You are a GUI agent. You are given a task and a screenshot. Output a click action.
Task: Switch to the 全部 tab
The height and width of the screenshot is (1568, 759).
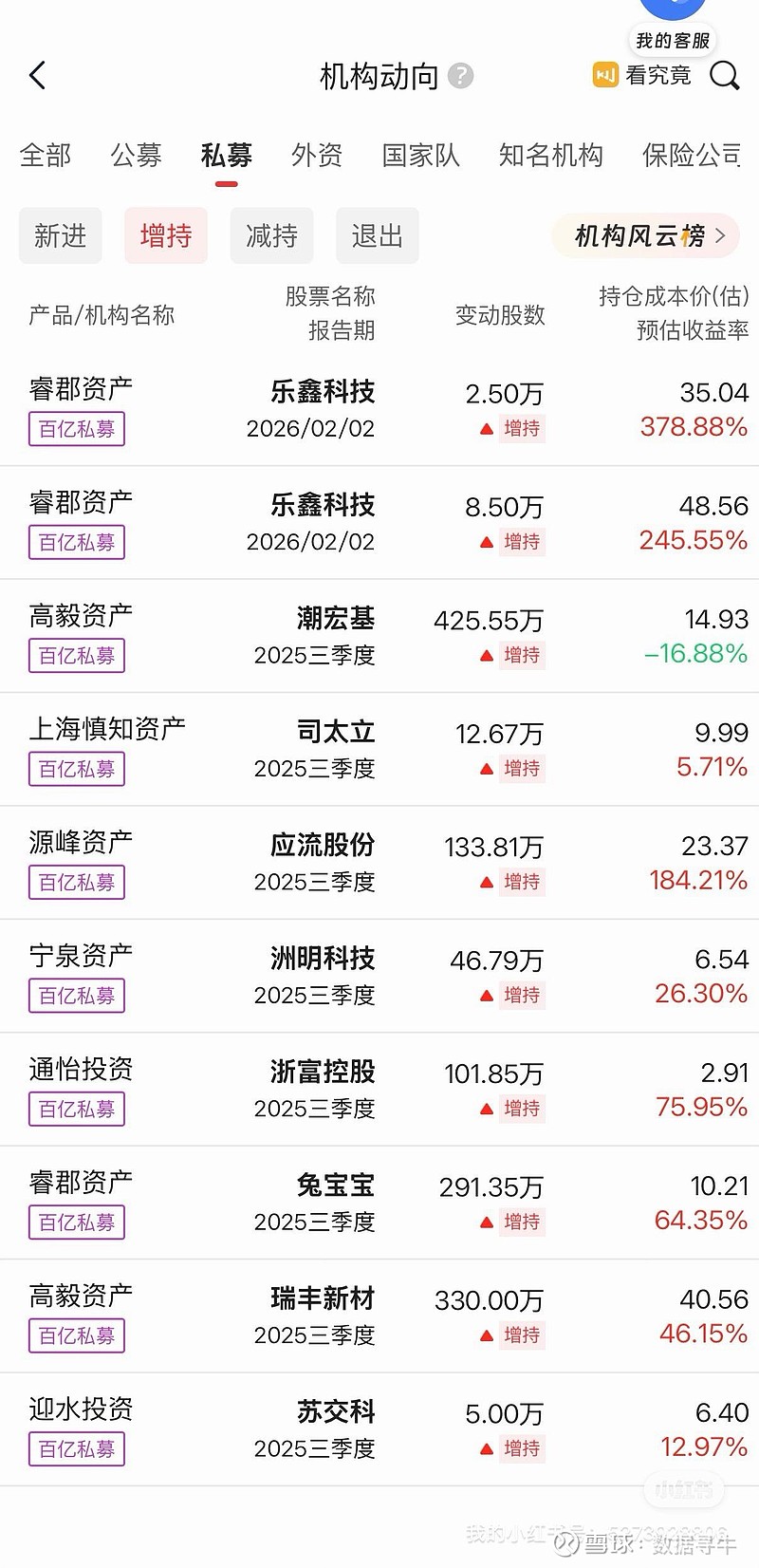46,155
